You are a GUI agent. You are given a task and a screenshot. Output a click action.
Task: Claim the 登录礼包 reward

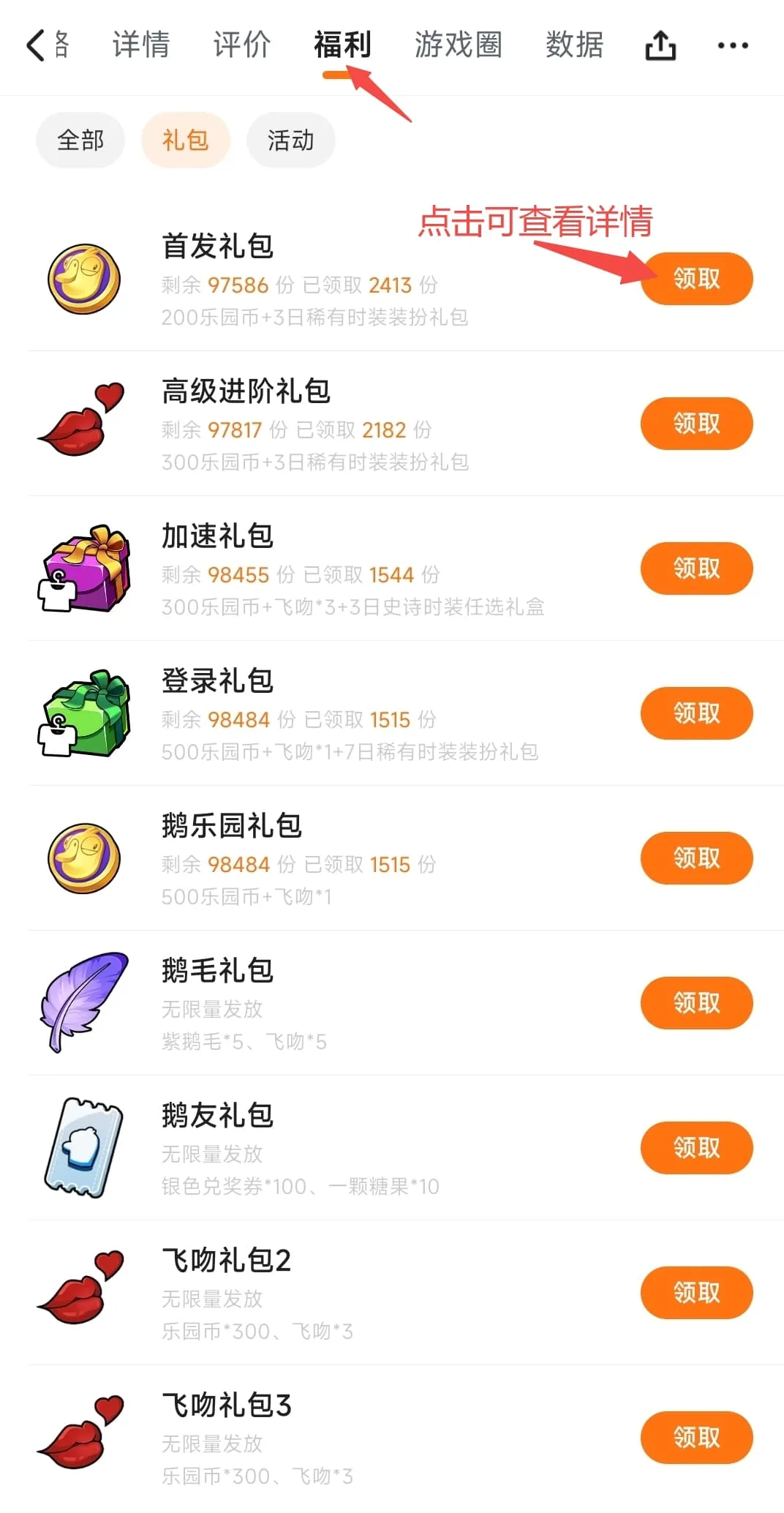tap(696, 713)
